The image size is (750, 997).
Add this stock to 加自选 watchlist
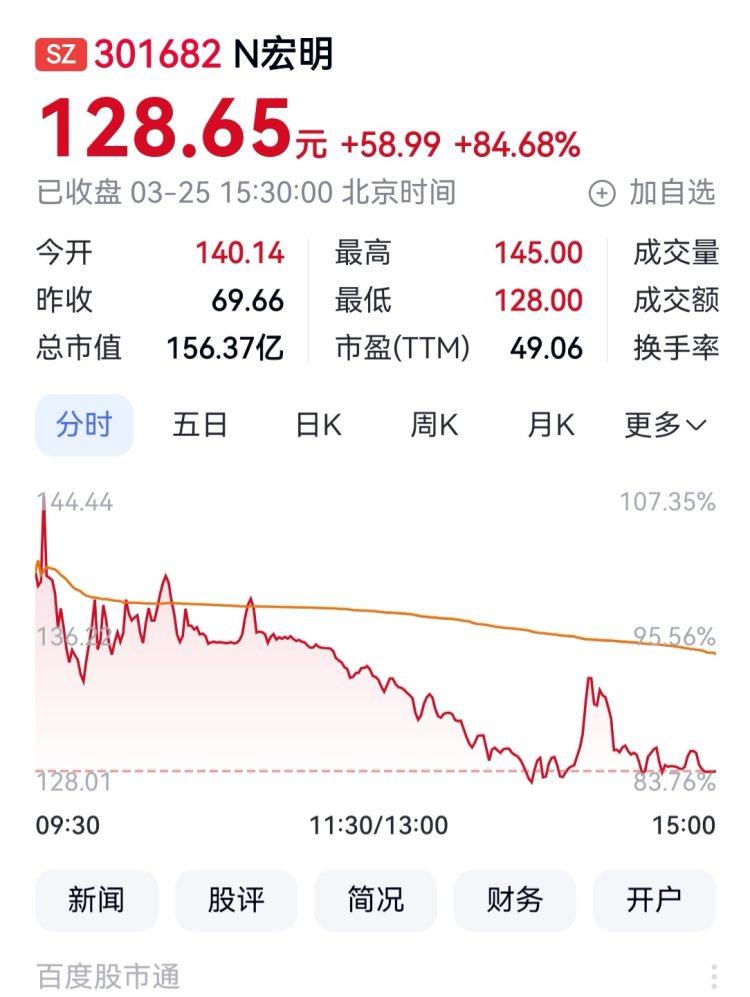coord(653,193)
